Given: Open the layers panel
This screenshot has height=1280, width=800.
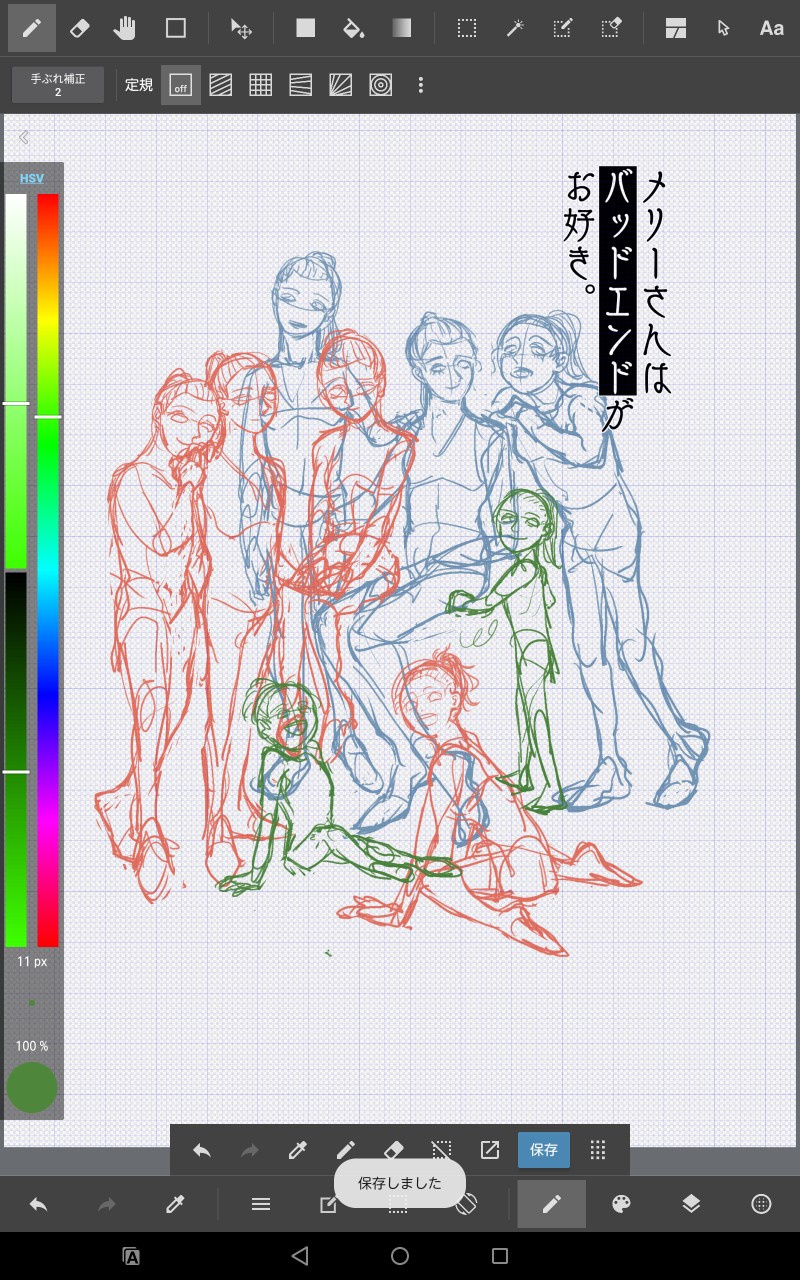Looking at the screenshot, I should [x=691, y=1204].
